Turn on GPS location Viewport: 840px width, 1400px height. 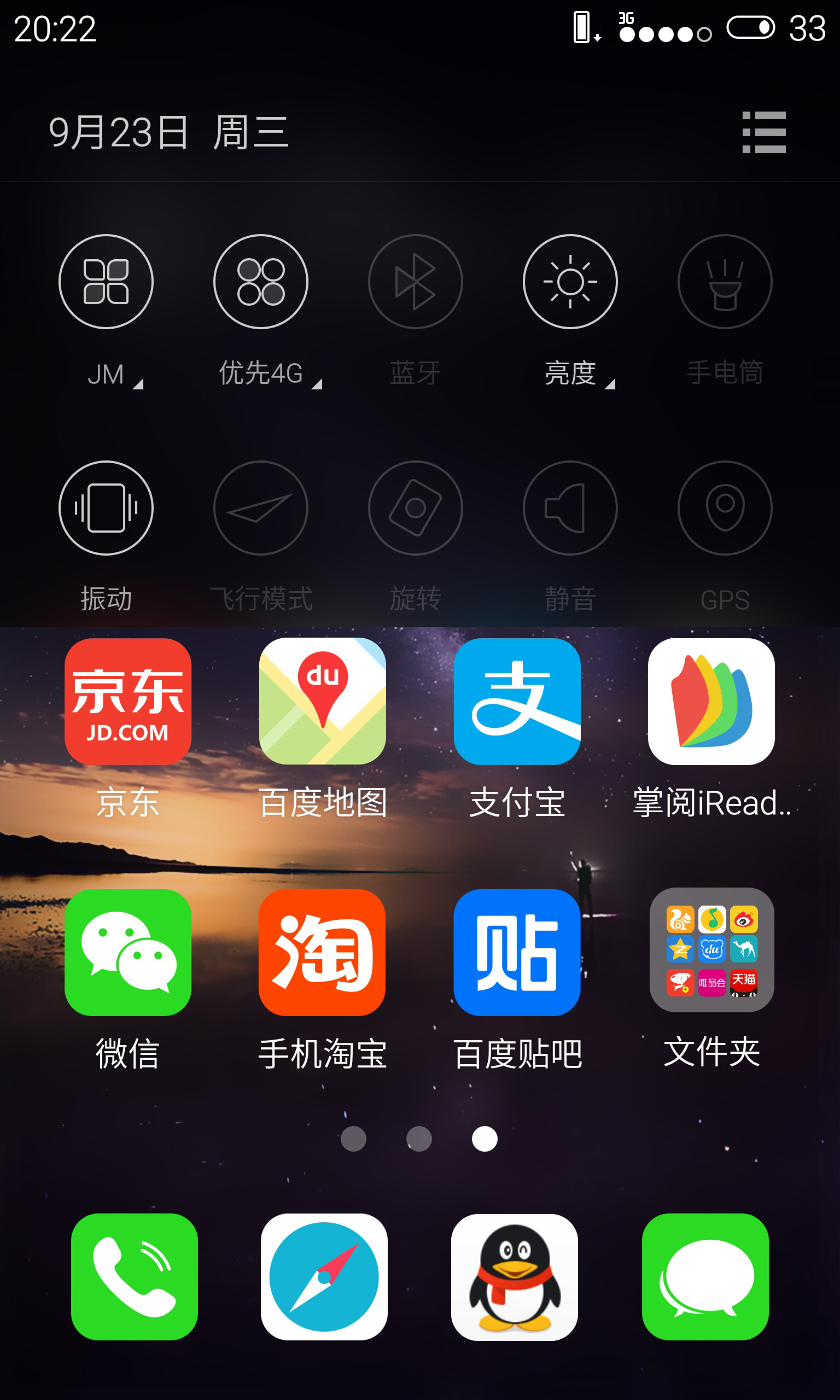725,507
